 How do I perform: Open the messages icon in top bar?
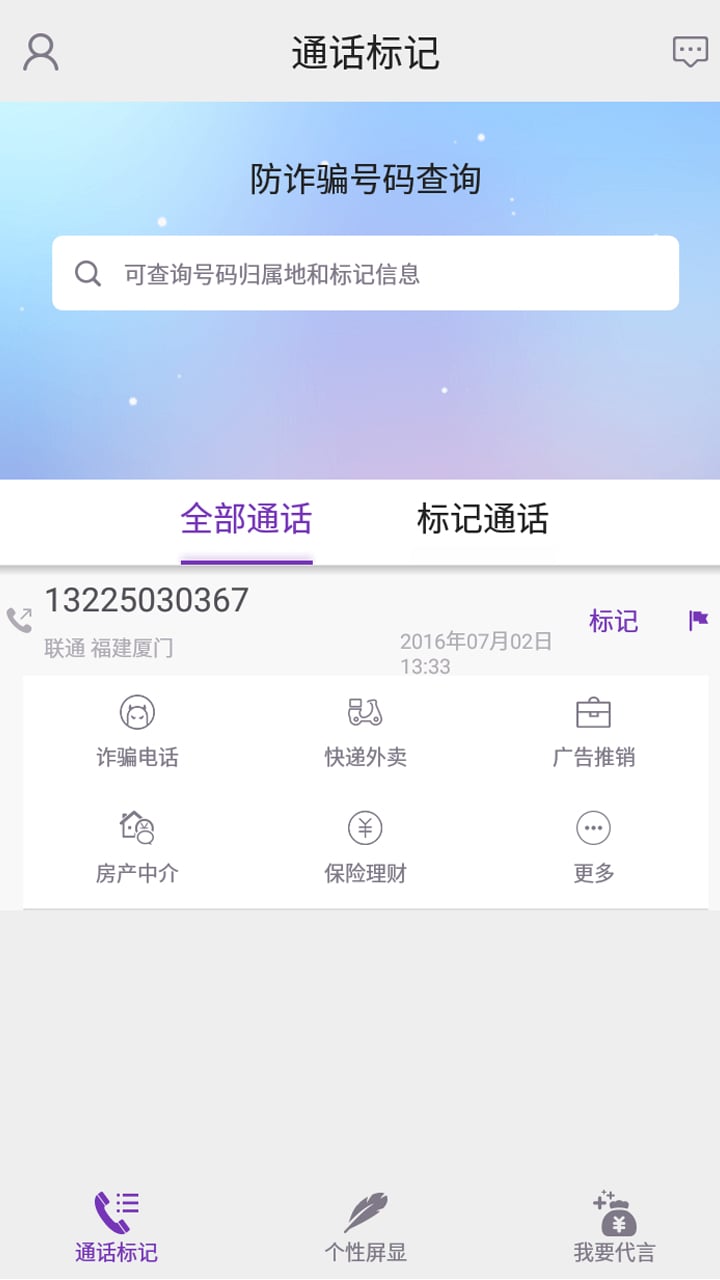690,52
